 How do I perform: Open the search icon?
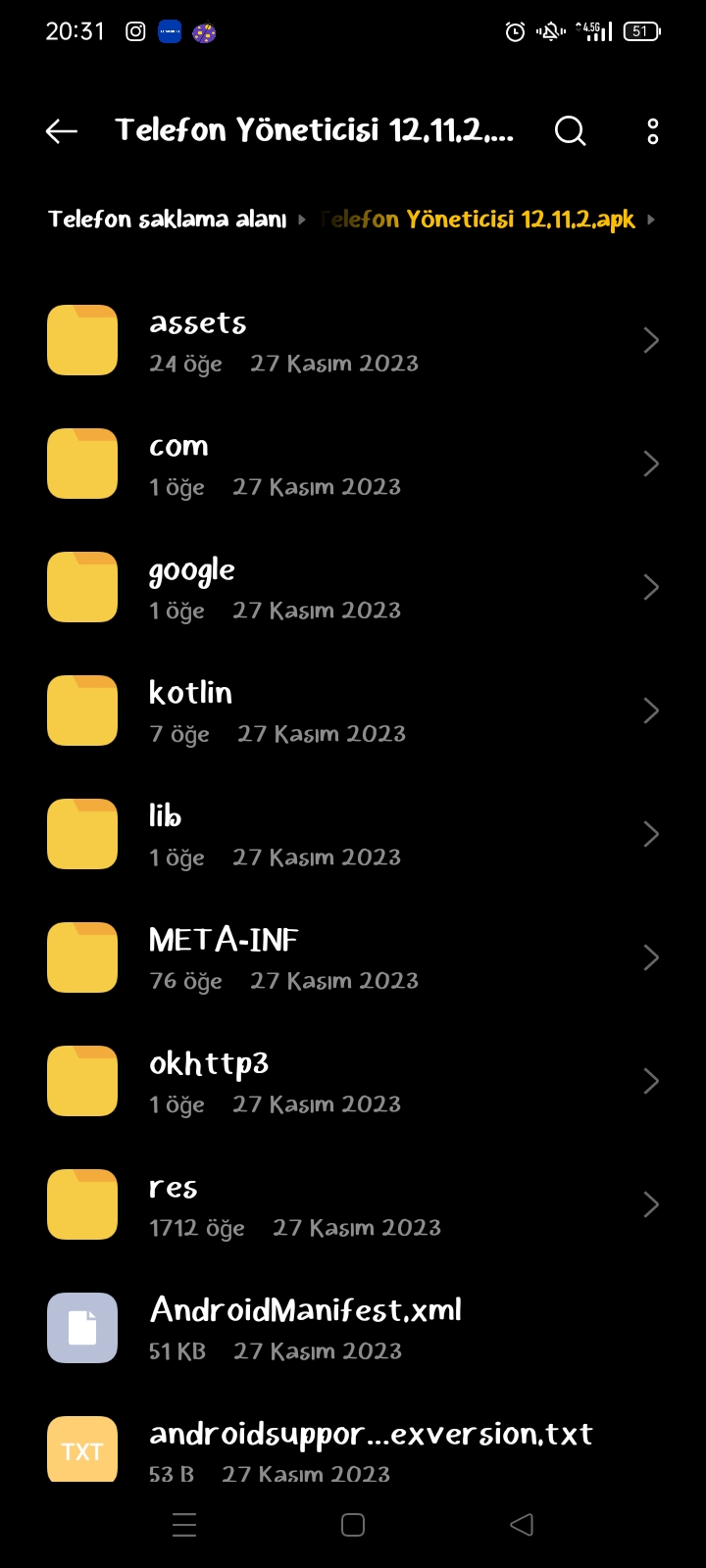[570, 131]
